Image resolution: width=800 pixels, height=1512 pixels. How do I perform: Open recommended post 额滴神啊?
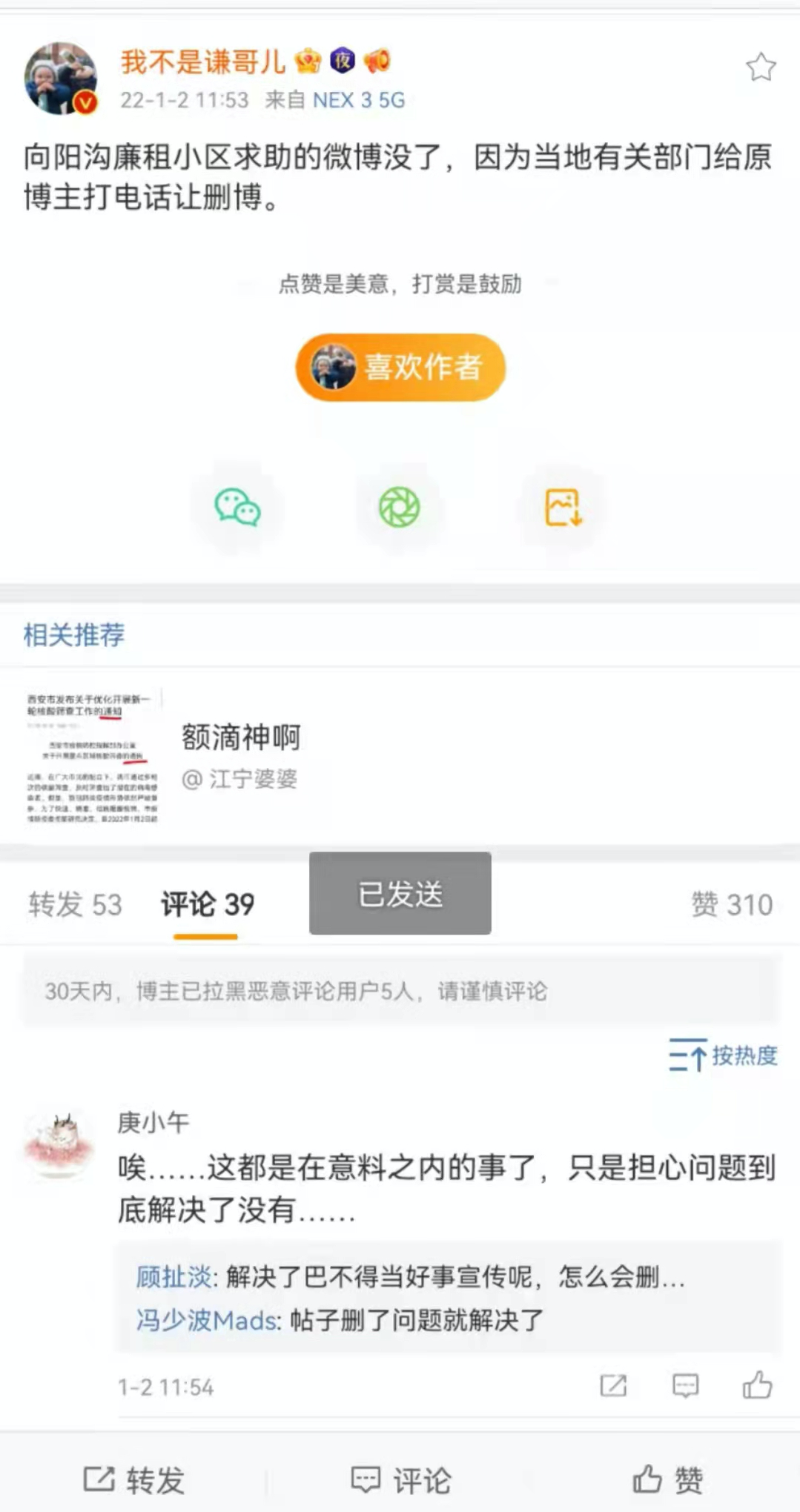click(241, 737)
